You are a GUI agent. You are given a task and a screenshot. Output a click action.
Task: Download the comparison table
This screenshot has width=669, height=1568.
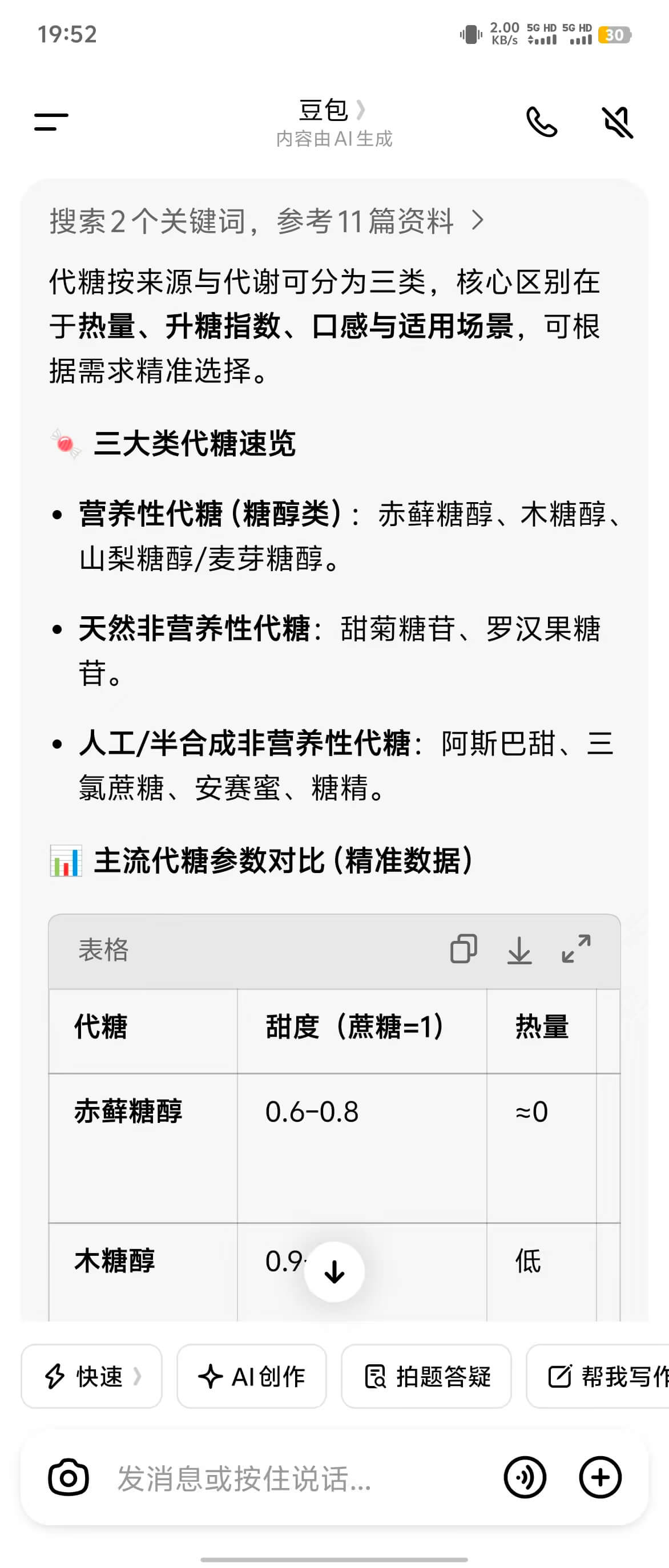pyautogui.click(x=519, y=949)
